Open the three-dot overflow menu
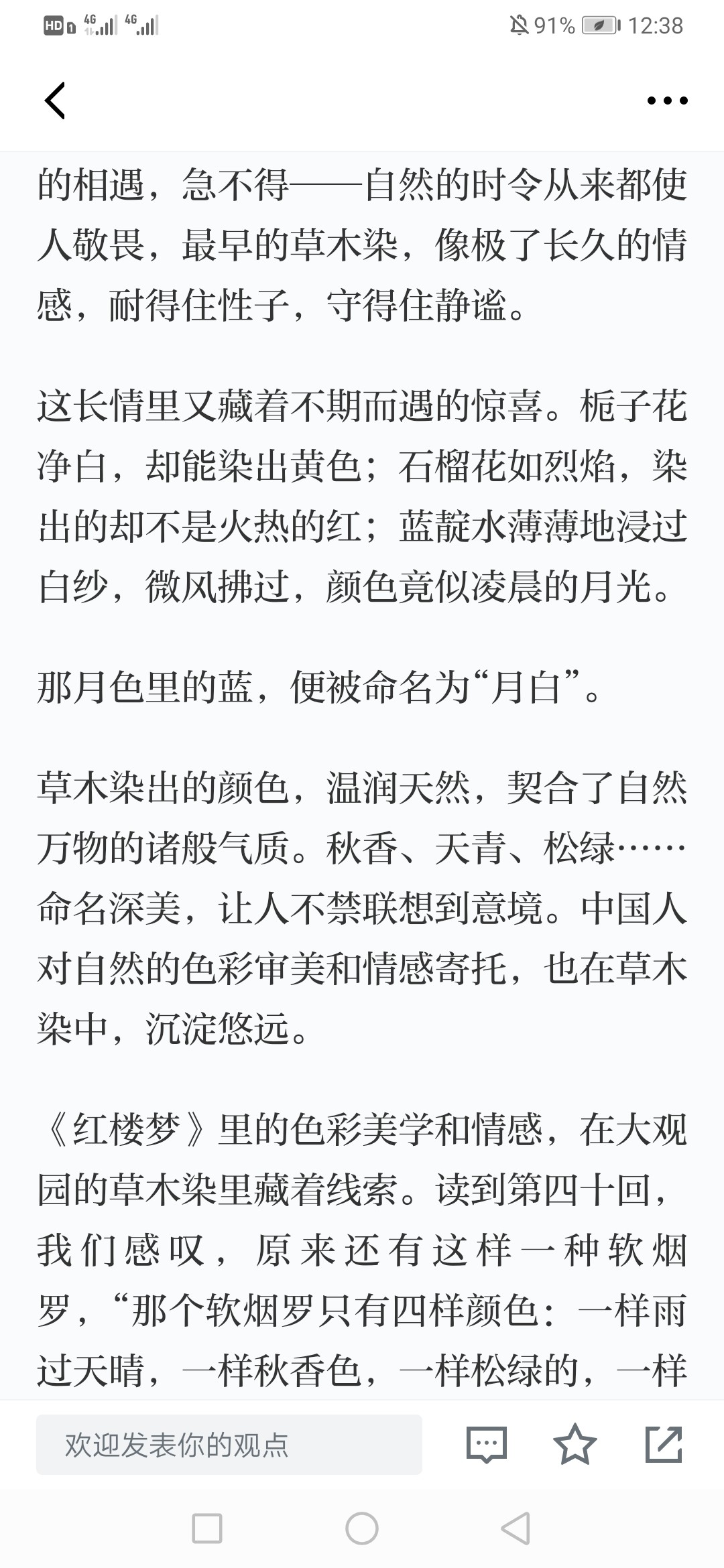 tap(667, 101)
